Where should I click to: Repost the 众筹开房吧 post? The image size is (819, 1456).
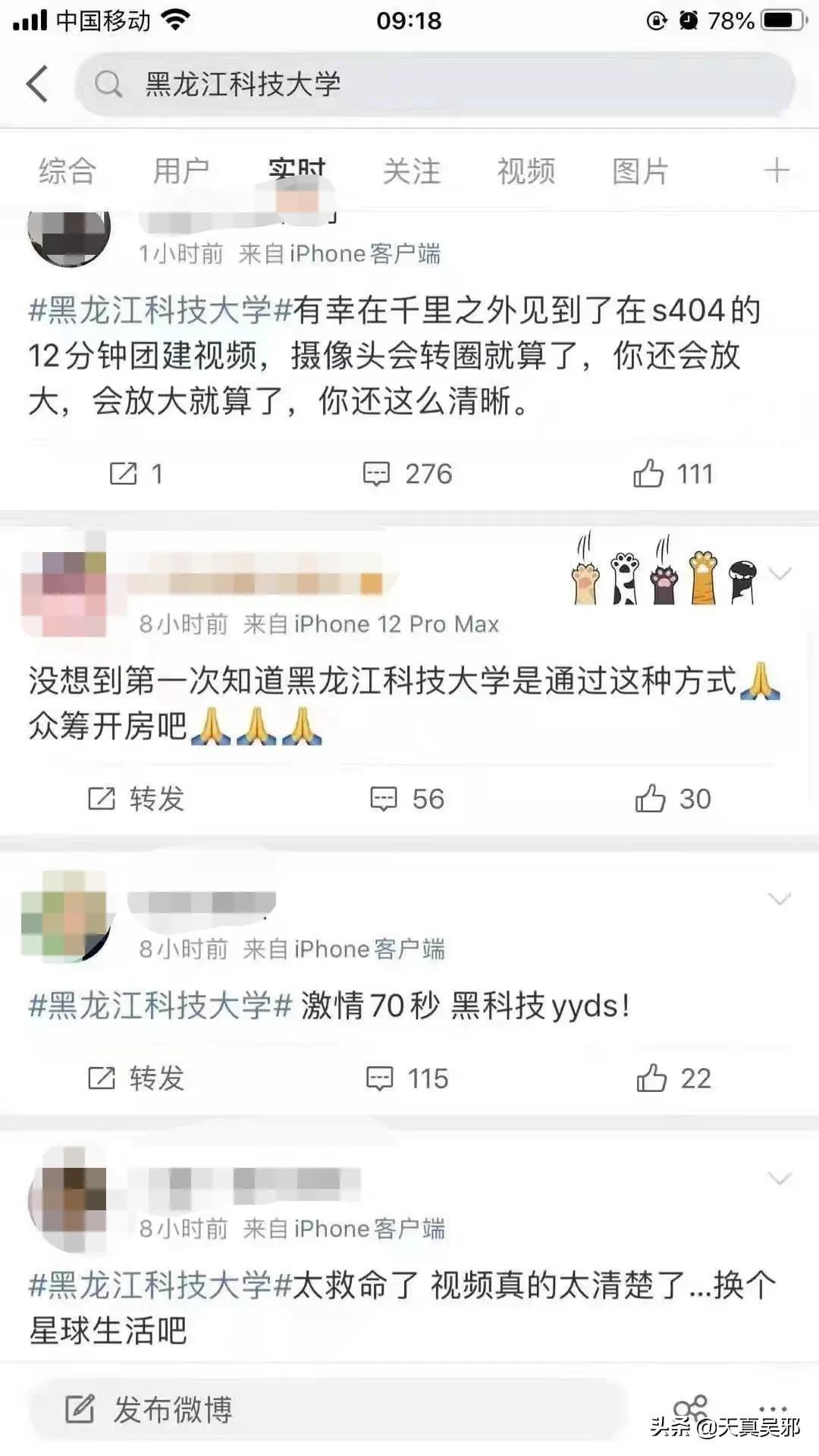[135, 799]
